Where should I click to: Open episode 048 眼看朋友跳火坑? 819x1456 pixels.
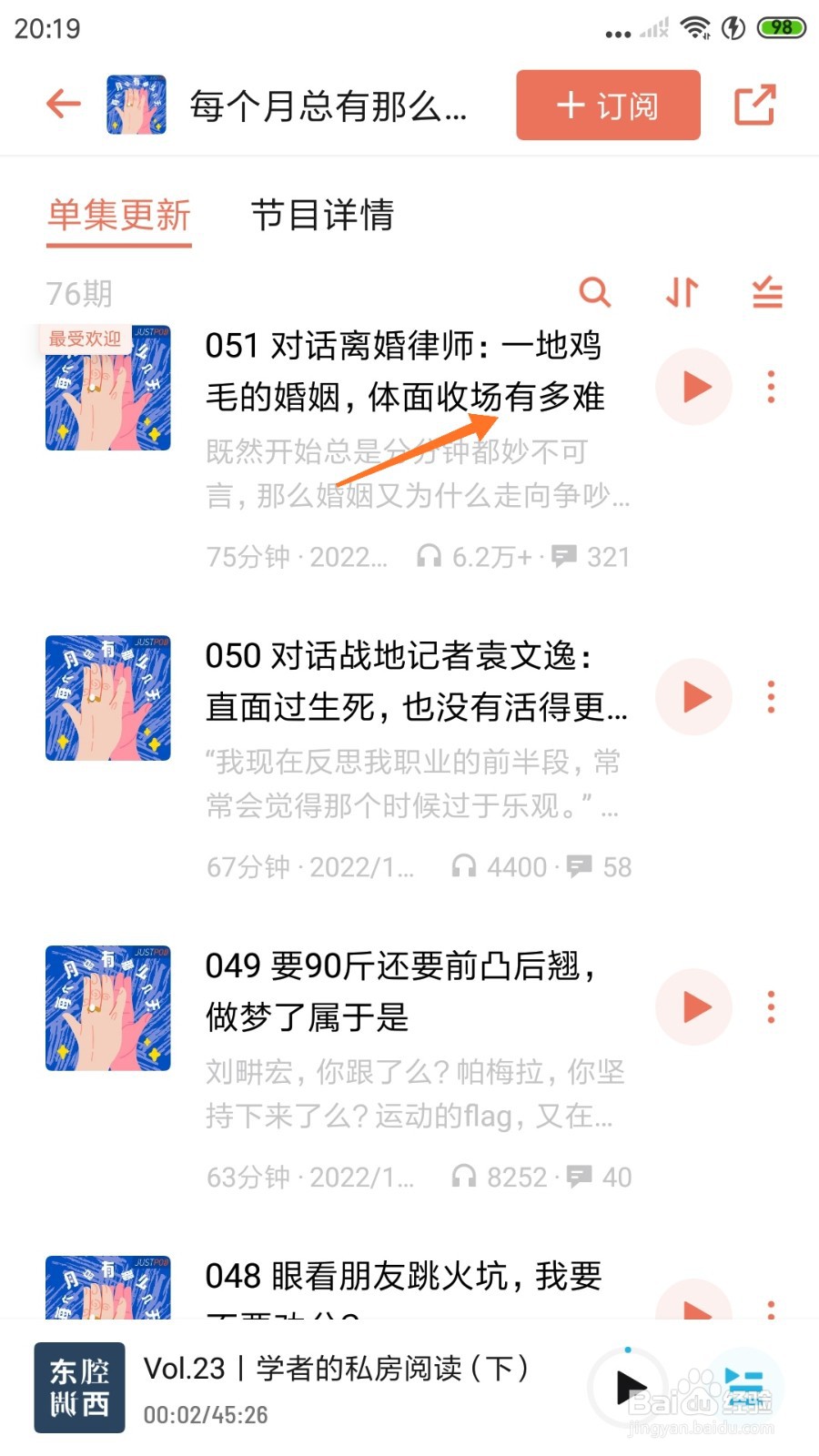403,1277
